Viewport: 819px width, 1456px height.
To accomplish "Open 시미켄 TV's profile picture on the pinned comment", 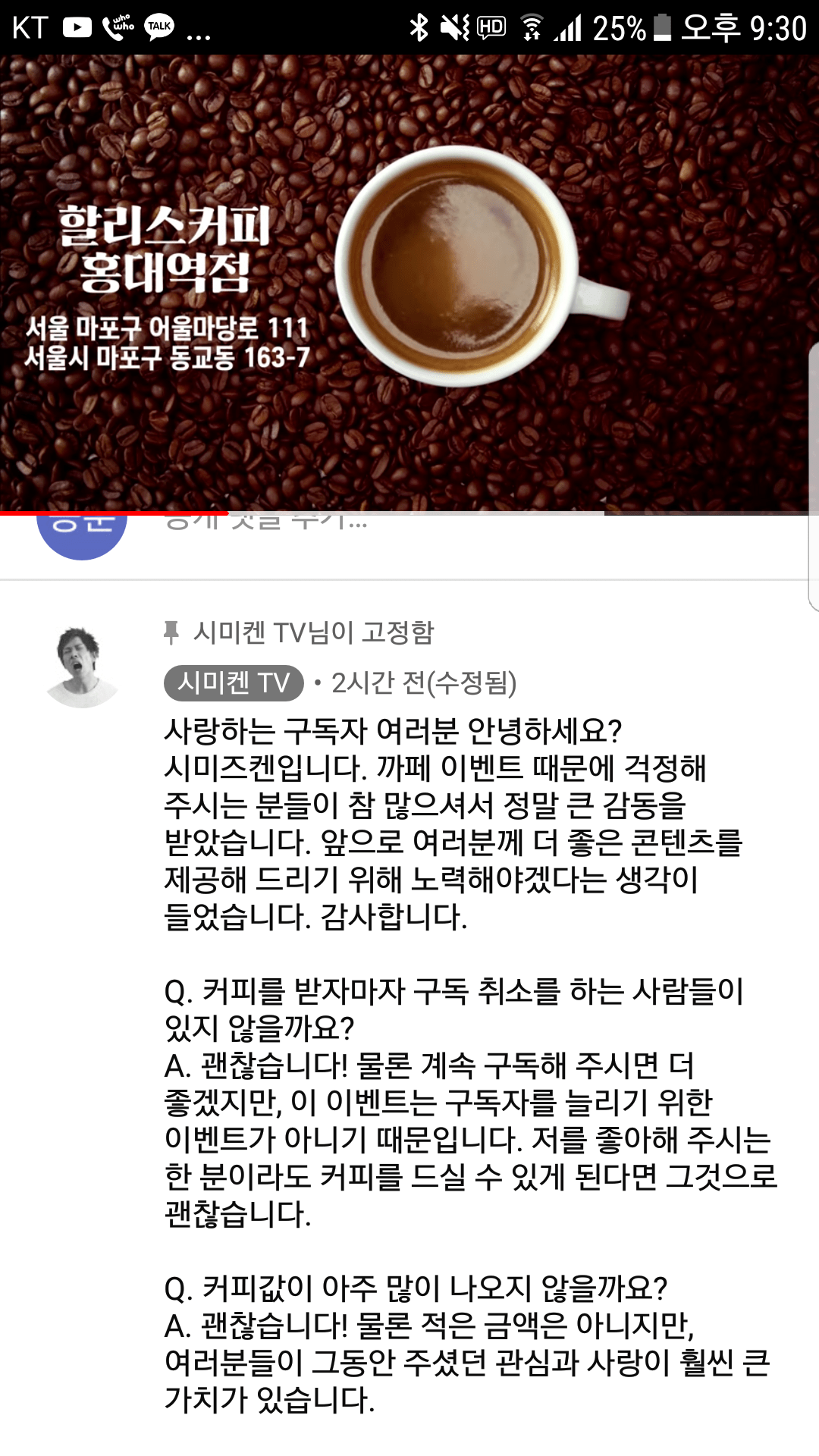I will (x=81, y=667).
